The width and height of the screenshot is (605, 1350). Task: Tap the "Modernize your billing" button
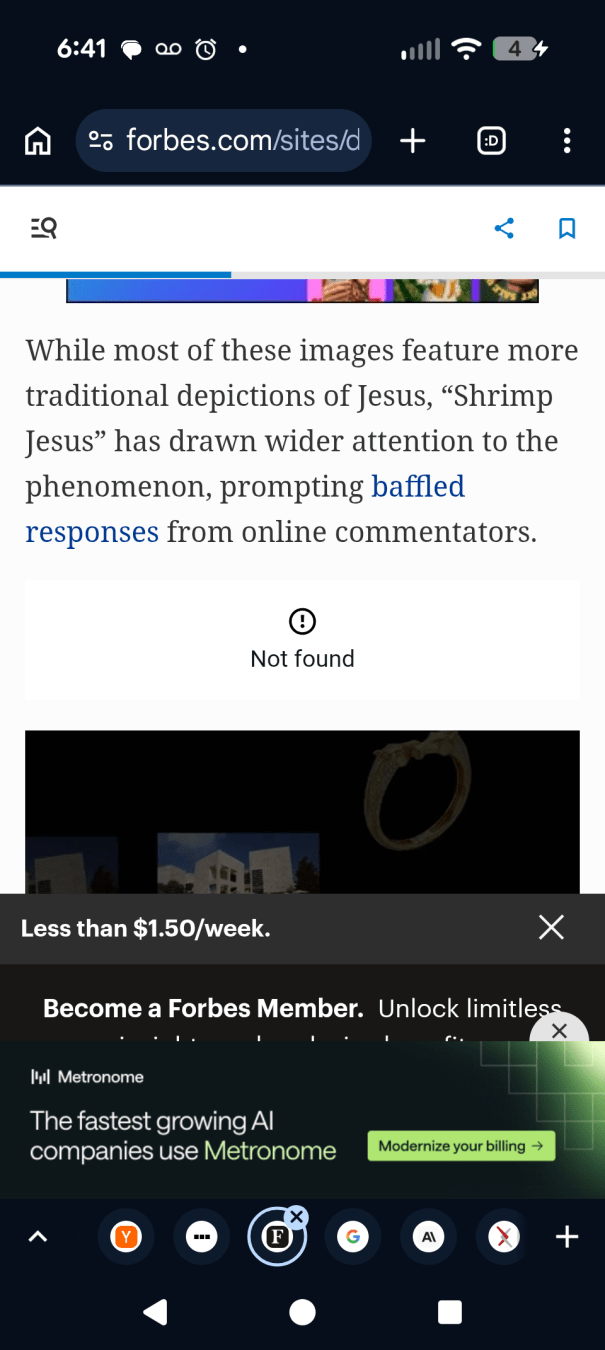click(x=461, y=1146)
